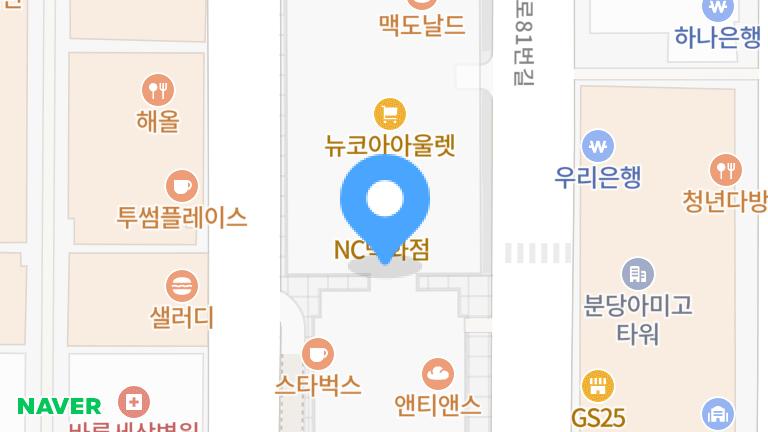Tap the 스타벅스 cafe marker
This screenshot has height=432, width=768.
coord(317,352)
